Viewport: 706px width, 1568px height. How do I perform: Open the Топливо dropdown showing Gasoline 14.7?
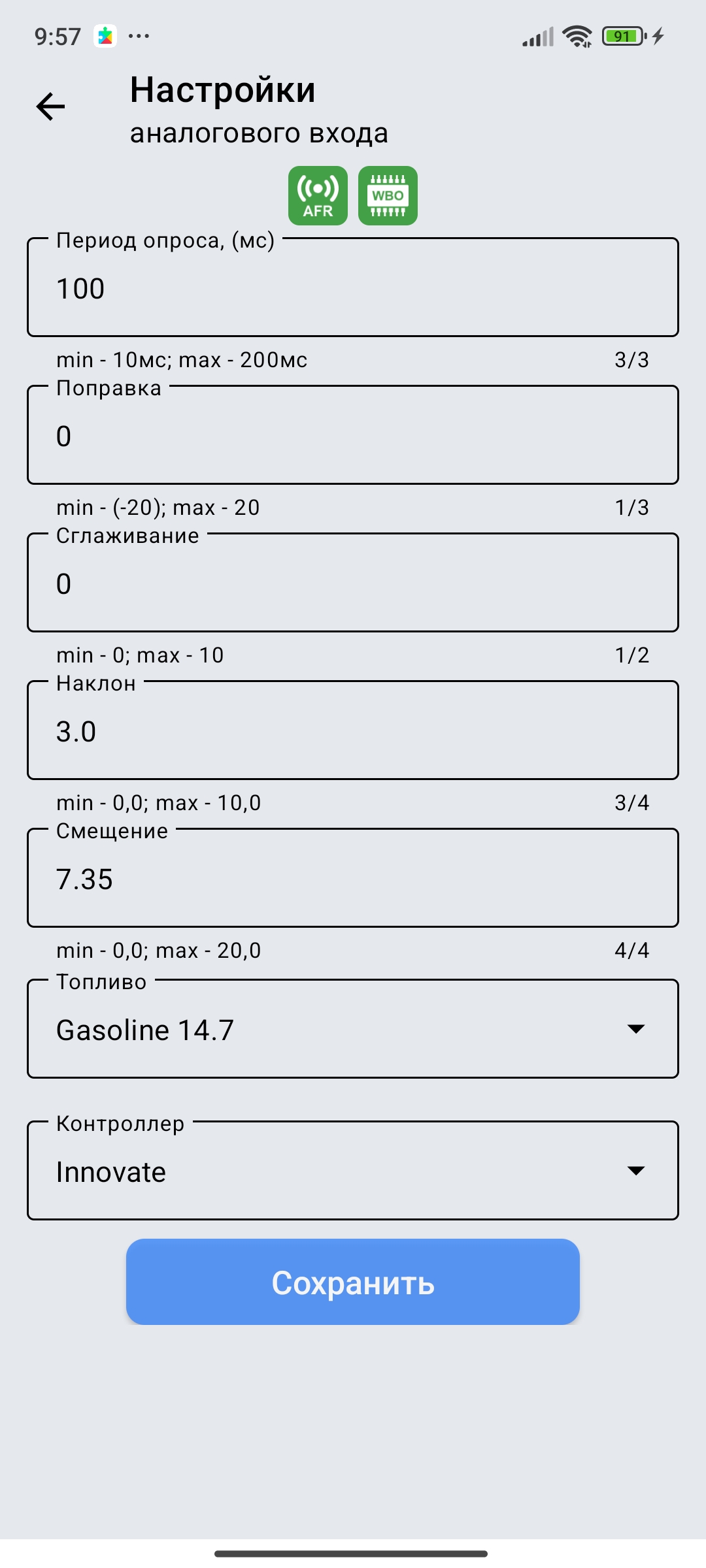pyautogui.click(x=353, y=1029)
